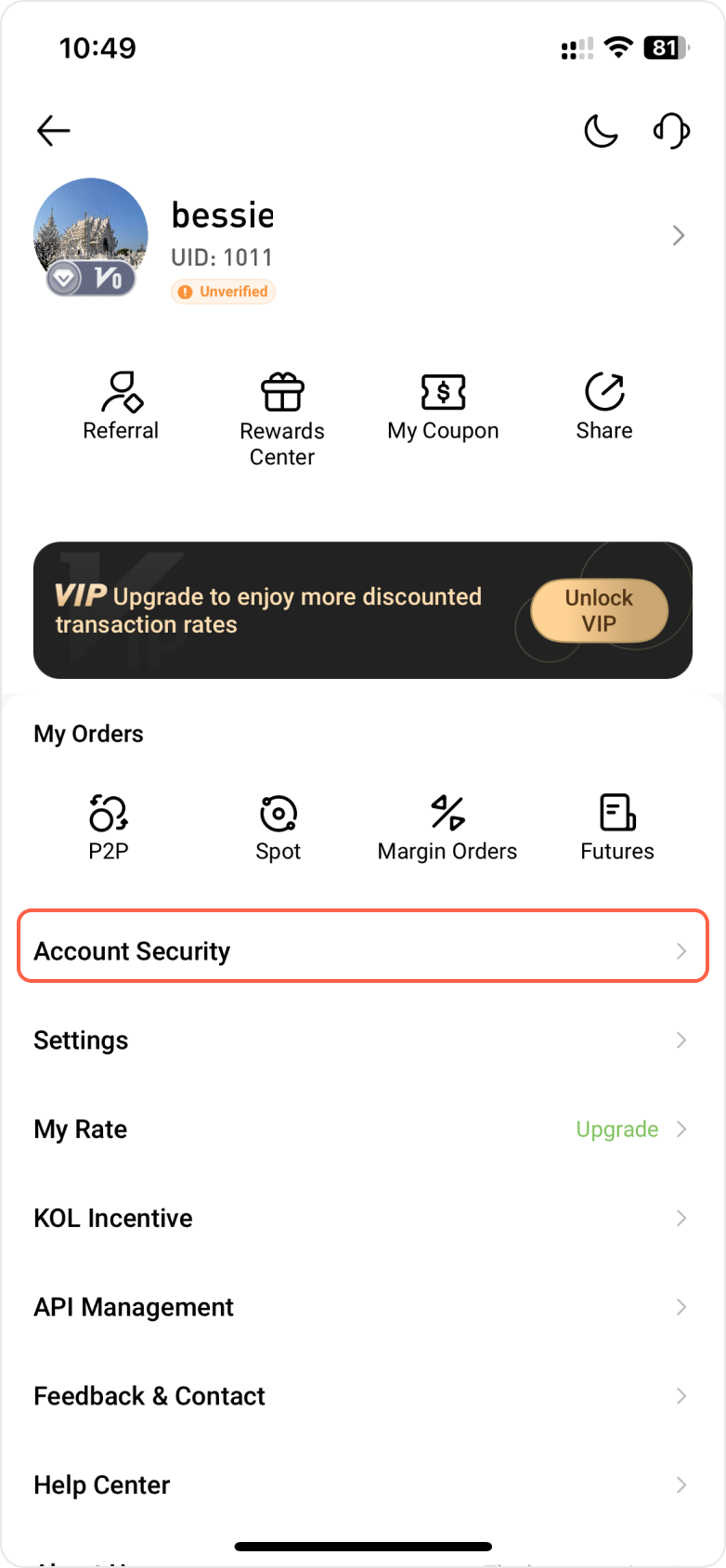Select Feedback & Contact
This screenshot has width=726, height=1568.
pyautogui.click(x=363, y=1396)
